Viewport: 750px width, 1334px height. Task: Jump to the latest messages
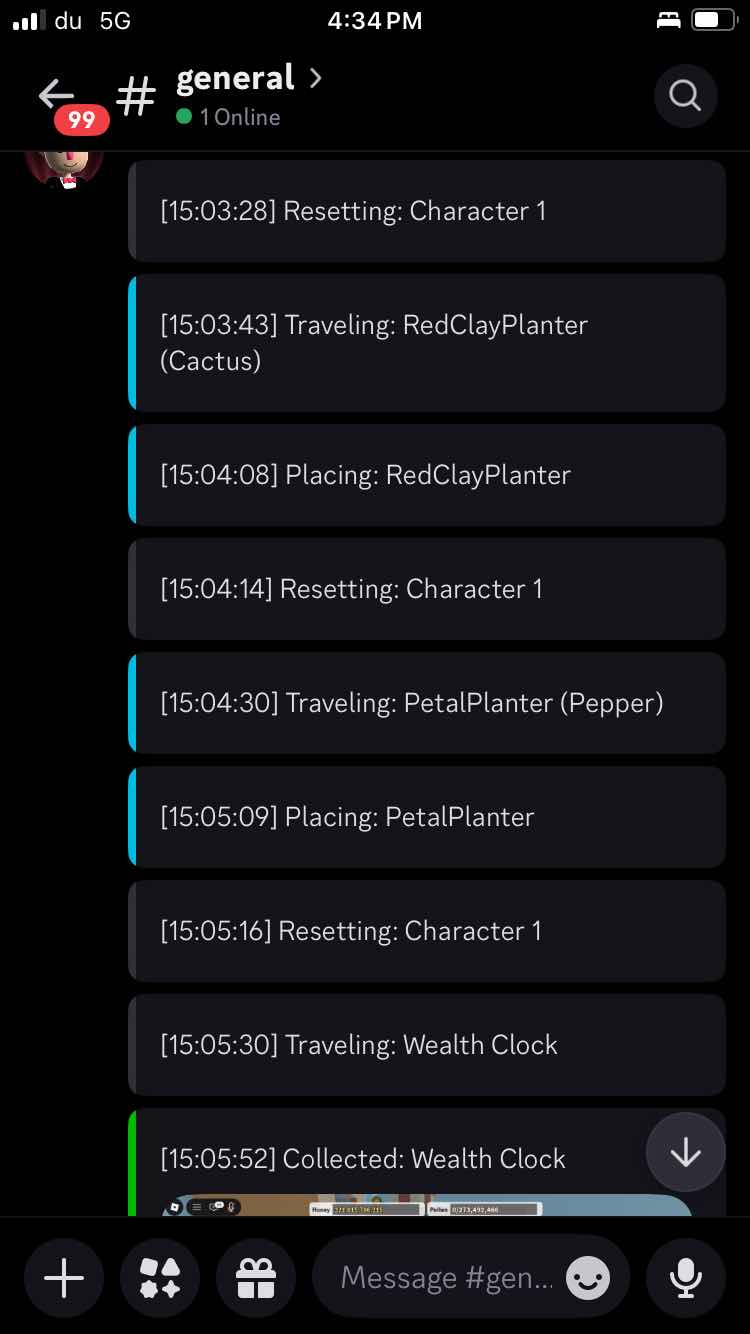[685, 1153]
